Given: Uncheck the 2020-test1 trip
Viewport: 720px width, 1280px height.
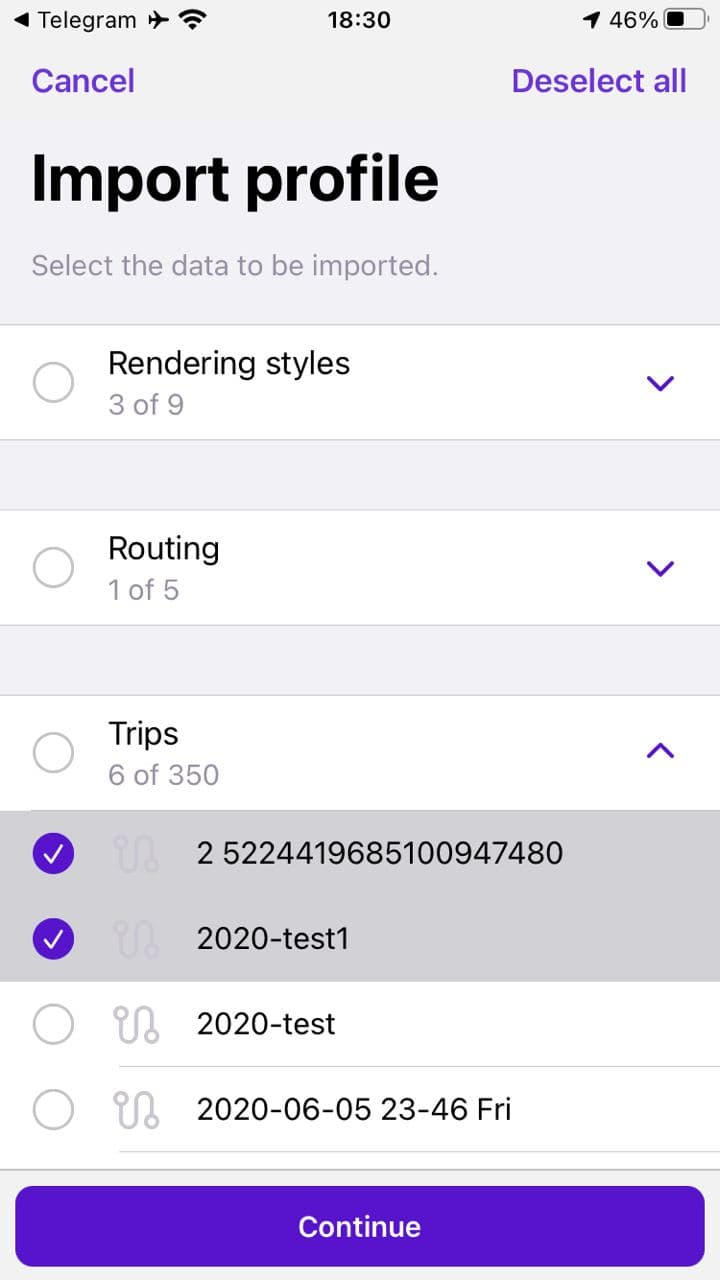Looking at the screenshot, I should tap(53, 939).
